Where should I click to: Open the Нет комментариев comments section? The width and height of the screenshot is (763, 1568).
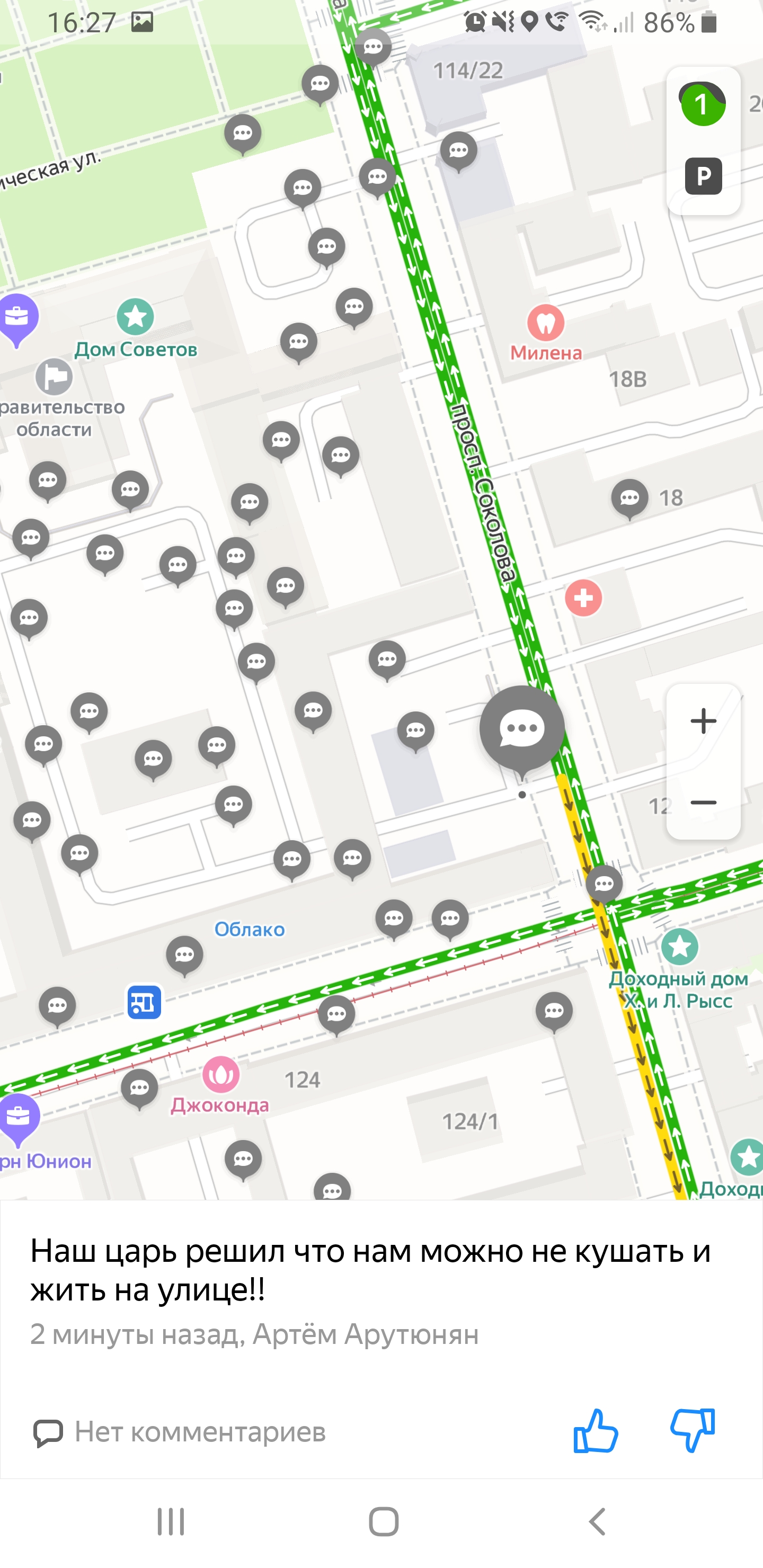[180, 1432]
